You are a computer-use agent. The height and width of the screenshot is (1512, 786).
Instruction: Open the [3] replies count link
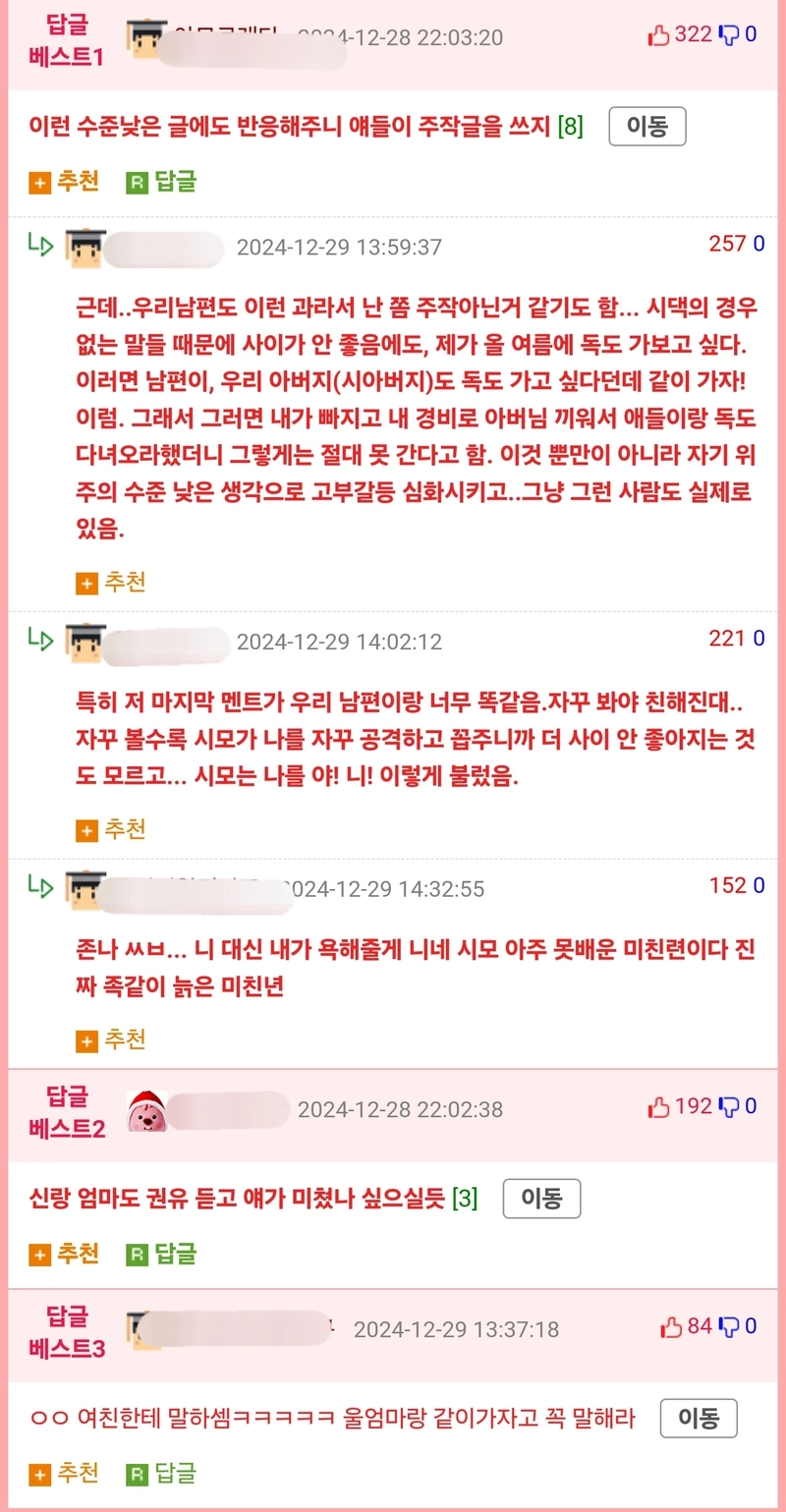pyautogui.click(x=465, y=1199)
